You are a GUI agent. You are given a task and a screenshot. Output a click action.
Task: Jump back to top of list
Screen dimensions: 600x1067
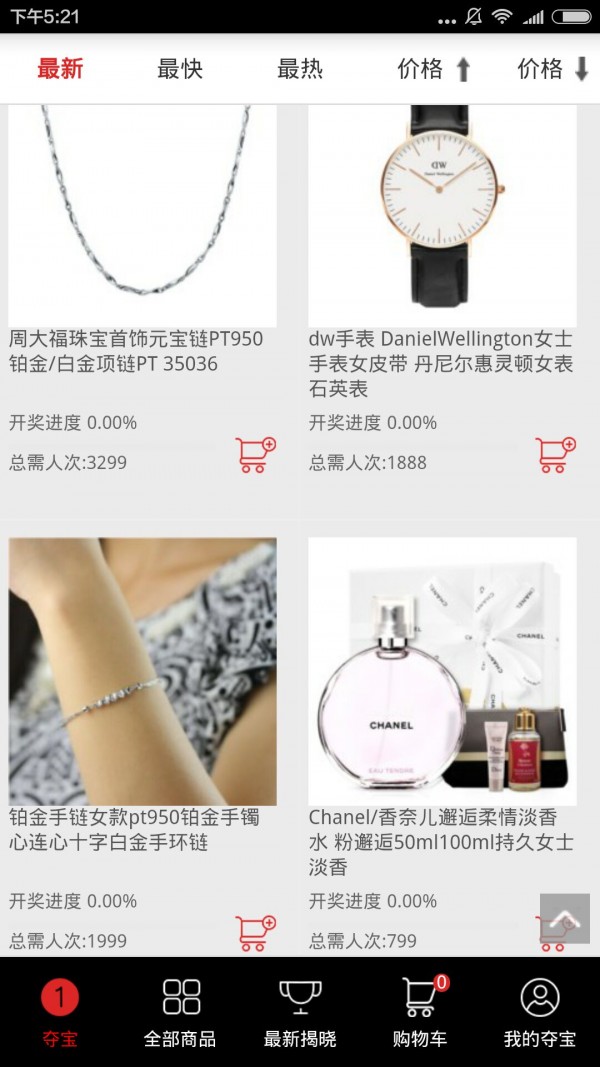pos(565,918)
